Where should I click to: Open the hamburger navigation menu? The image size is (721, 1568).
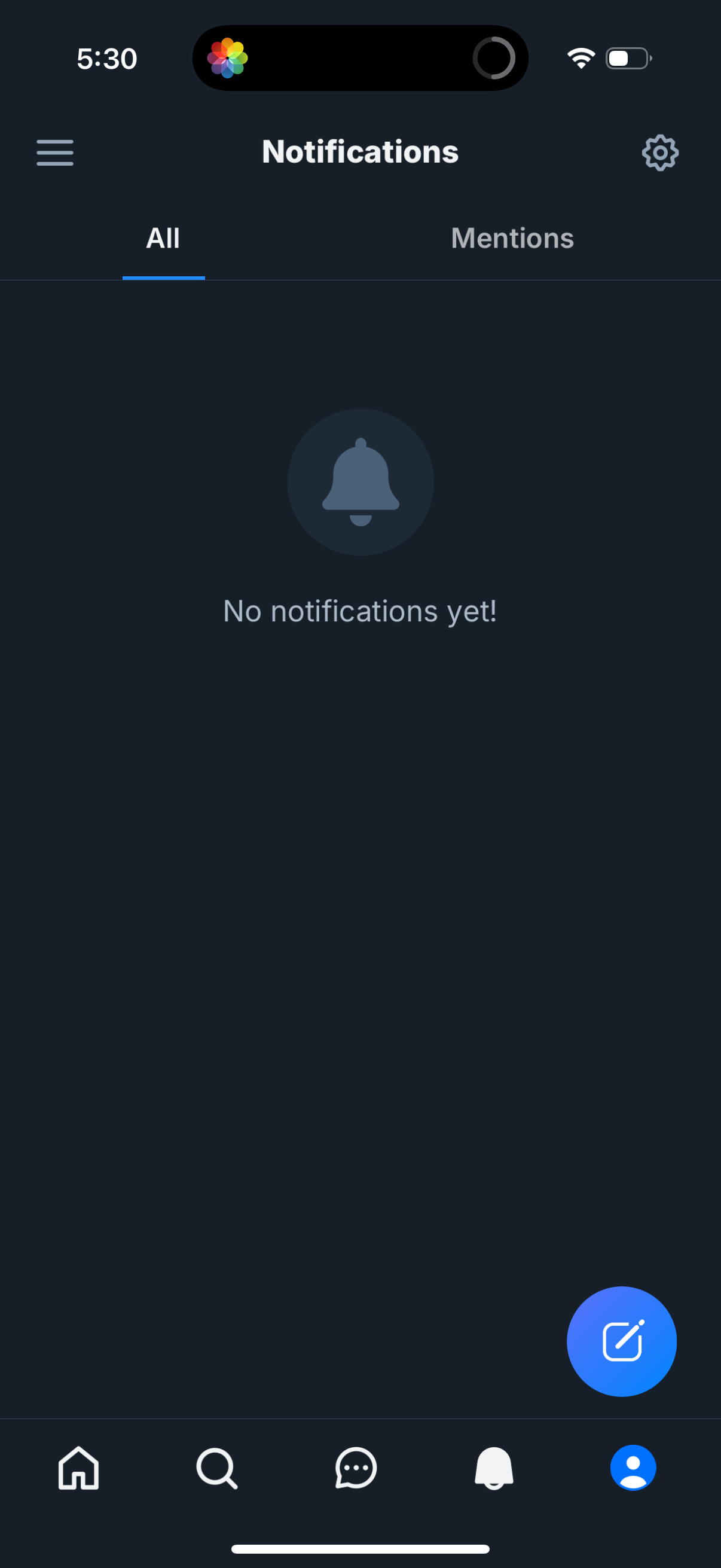[x=55, y=152]
